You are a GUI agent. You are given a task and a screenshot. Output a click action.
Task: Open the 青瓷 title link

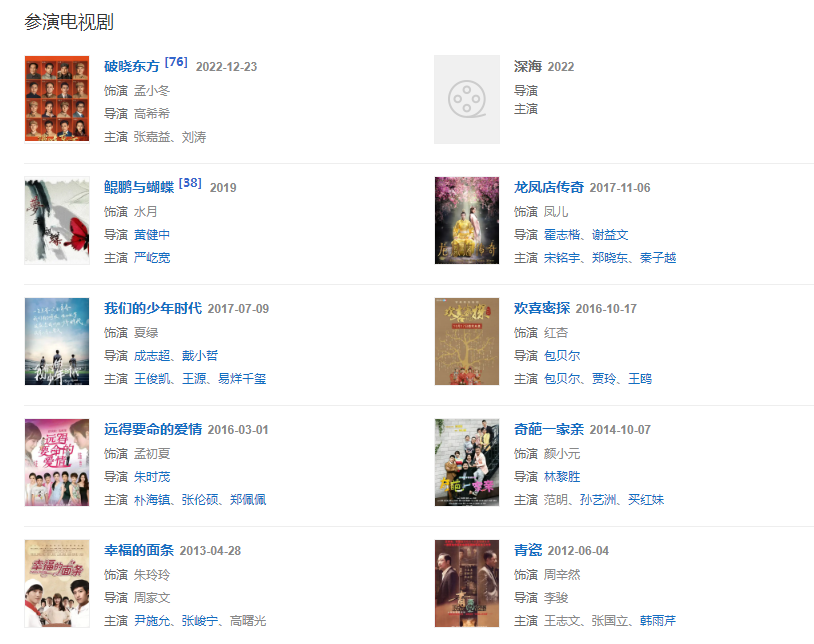point(527,551)
